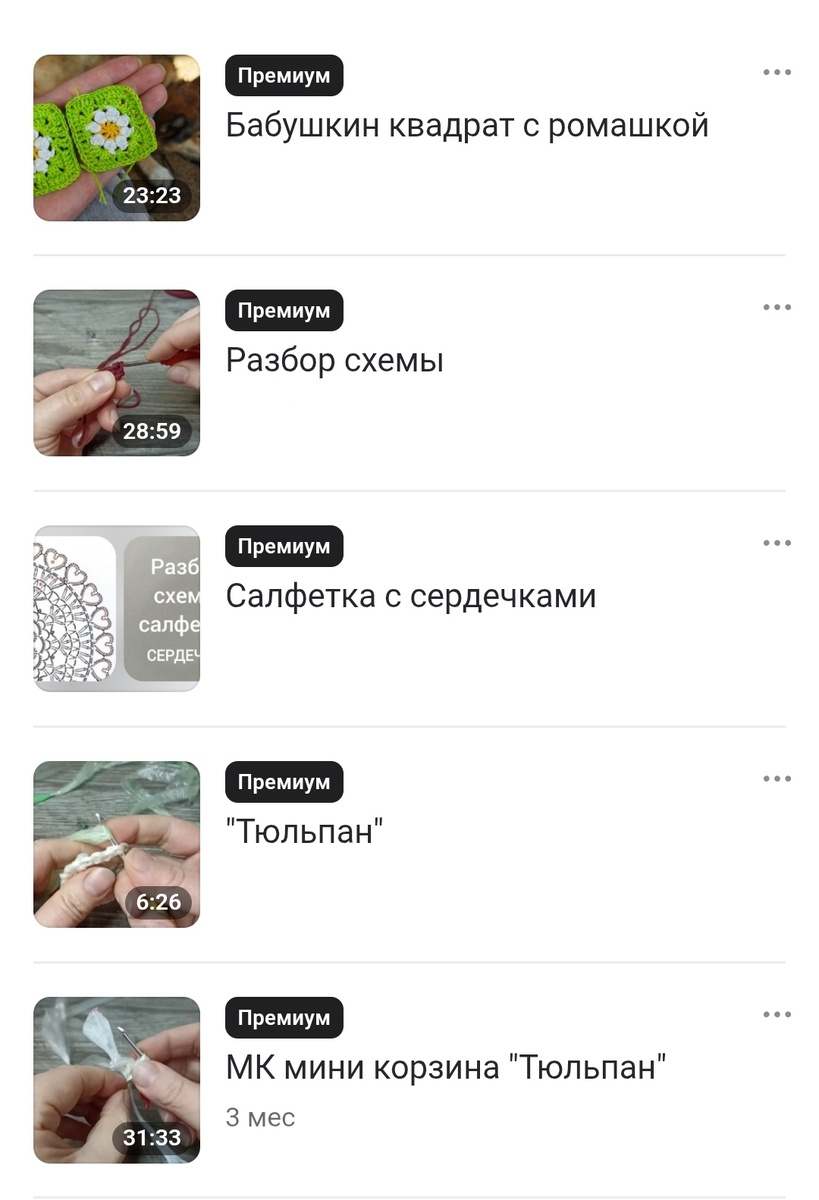Open the title Салфетка с сердечками
The image size is (819, 1200).
click(411, 596)
